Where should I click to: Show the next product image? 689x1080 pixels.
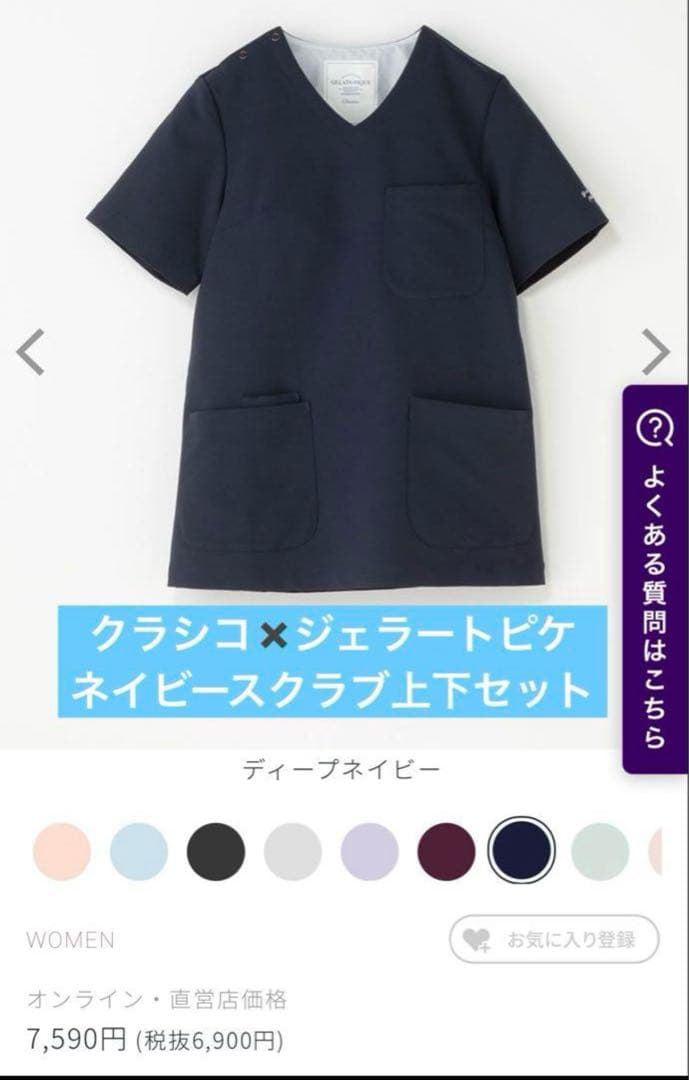655,352
